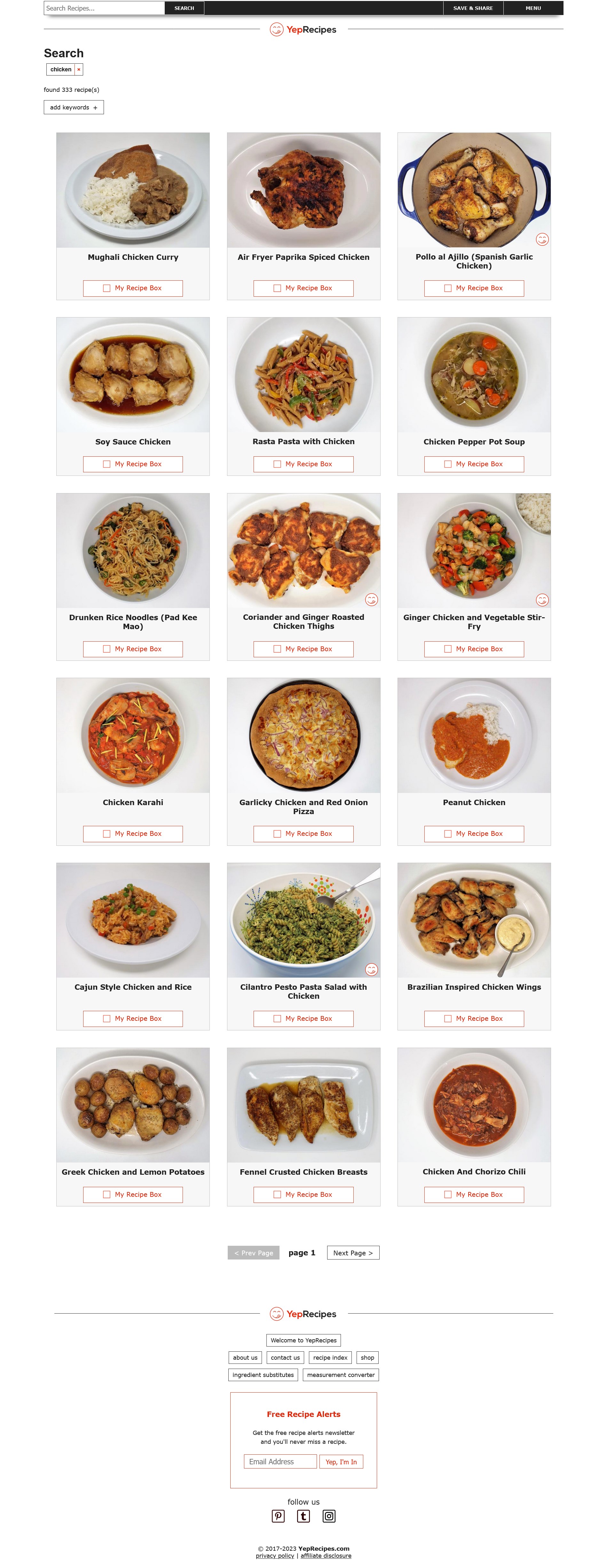The image size is (607, 1568).
Task: Tap the Yep, I'm In button
Action: (x=341, y=1461)
